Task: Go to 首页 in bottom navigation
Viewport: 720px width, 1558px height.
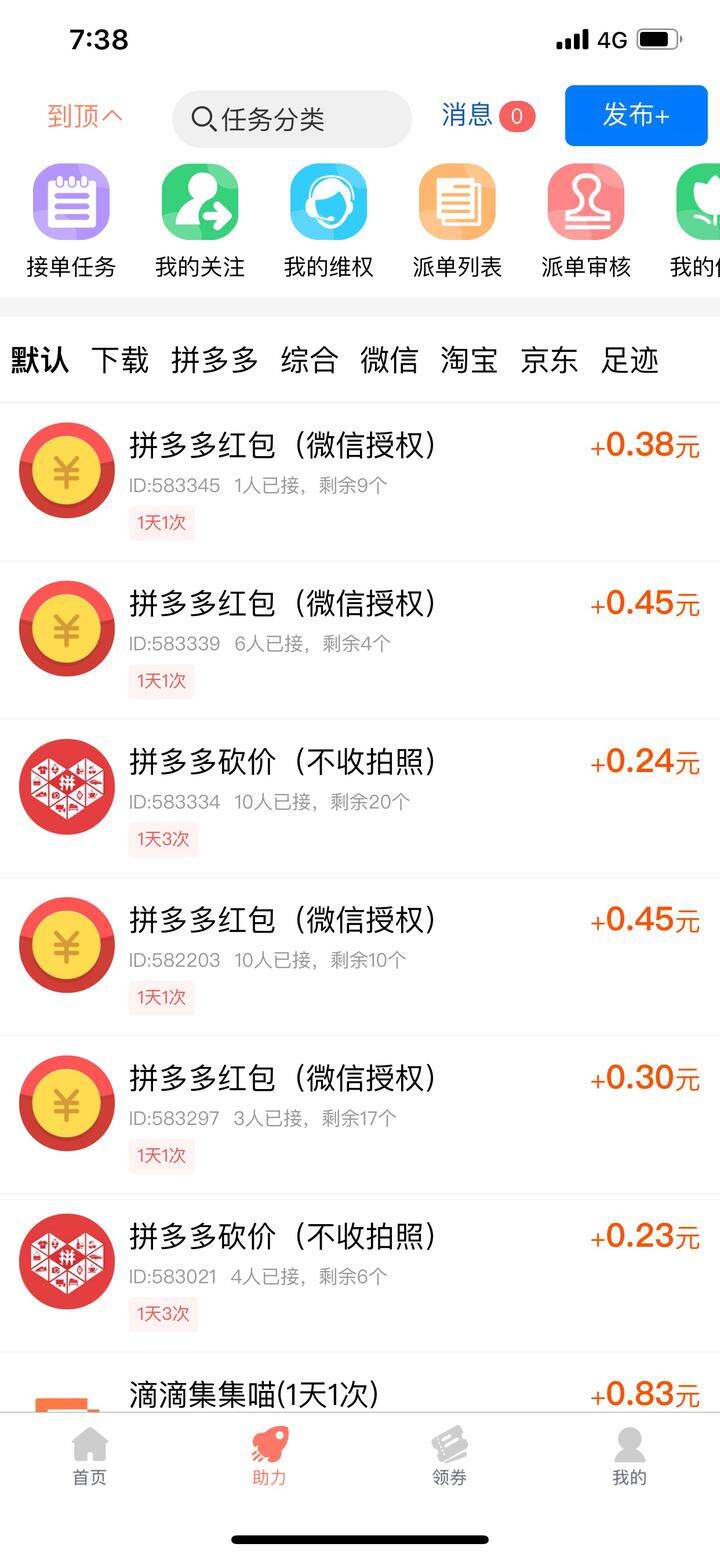Action: [x=90, y=1457]
